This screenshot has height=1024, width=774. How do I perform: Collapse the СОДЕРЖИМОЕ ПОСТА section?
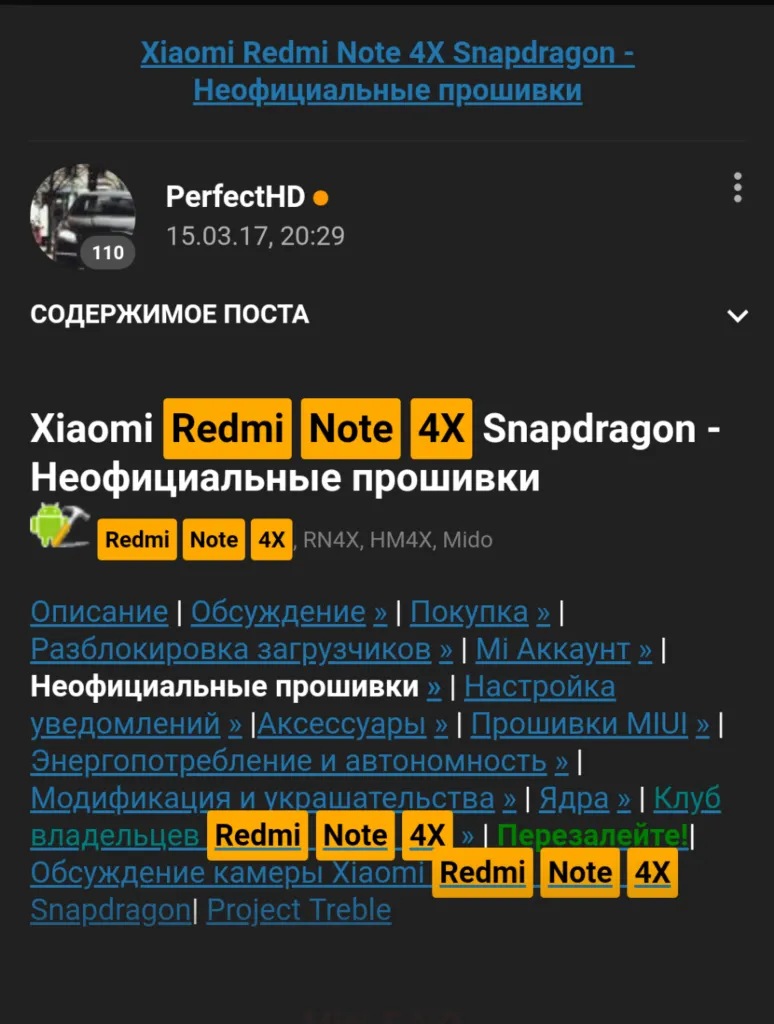click(x=737, y=316)
